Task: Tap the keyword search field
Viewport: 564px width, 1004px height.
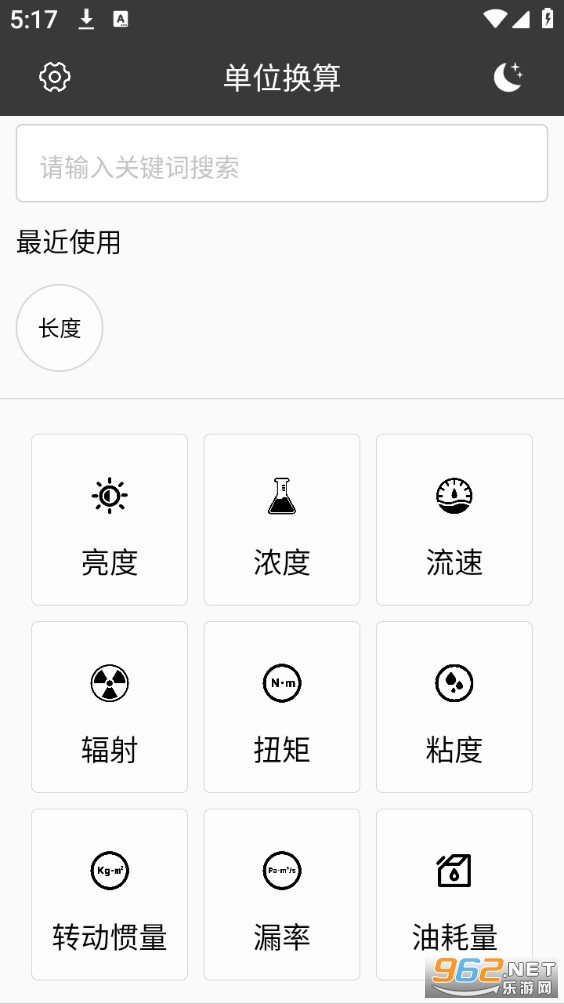Action: pos(282,163)
